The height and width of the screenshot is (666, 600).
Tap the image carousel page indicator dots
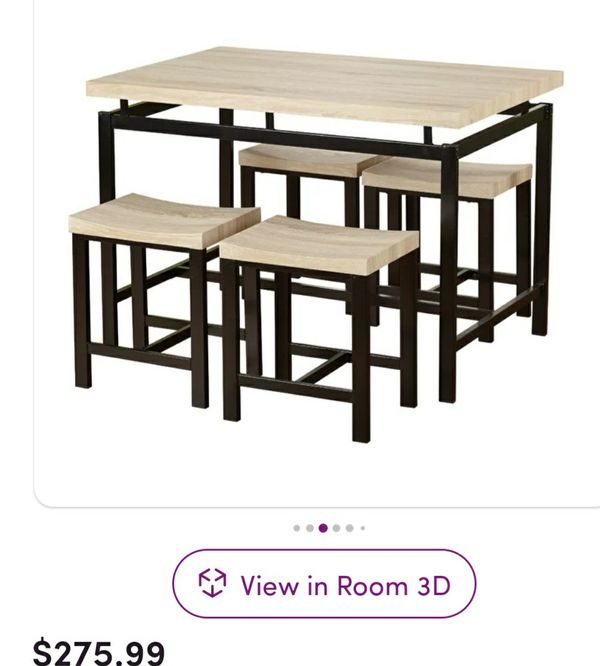tap(329, 528)
